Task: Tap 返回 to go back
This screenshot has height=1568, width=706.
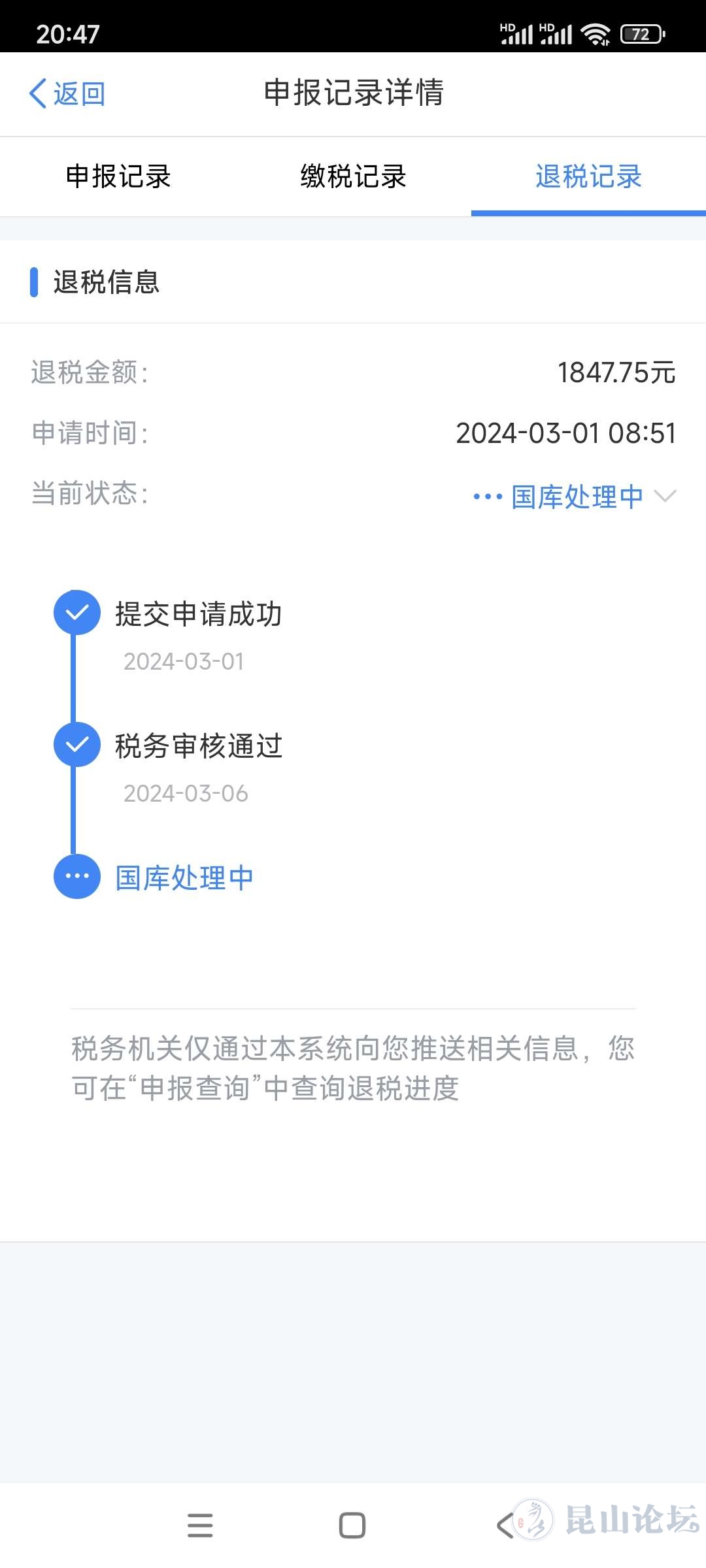Action: [67, 93]
